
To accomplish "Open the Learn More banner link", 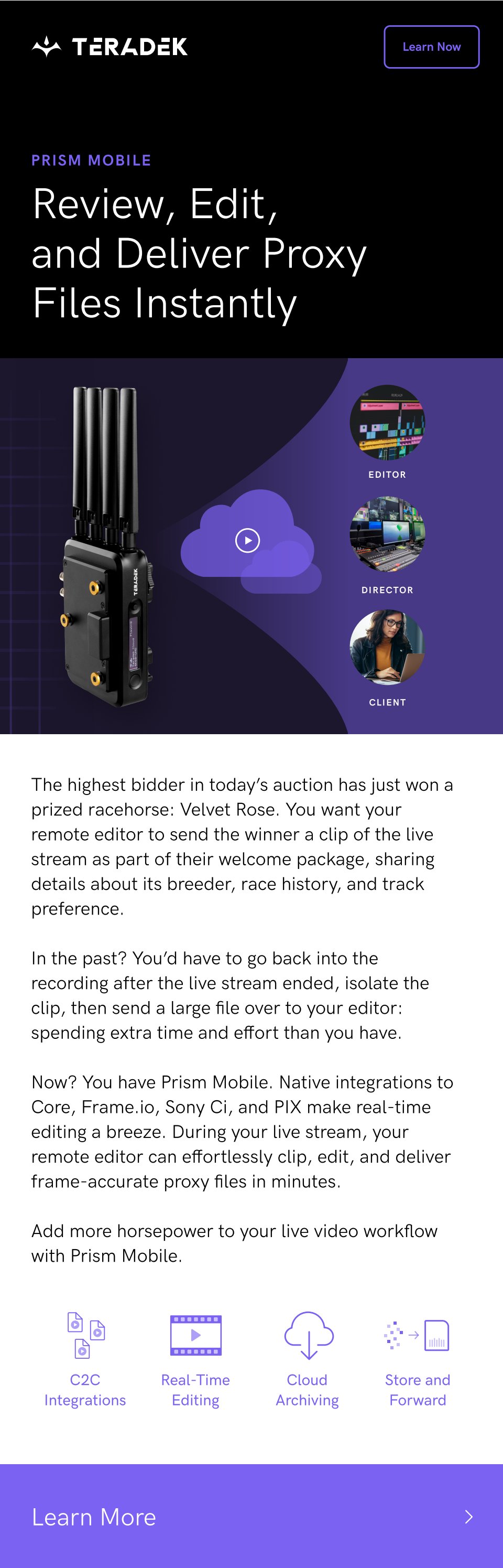I will [251, 1516].
